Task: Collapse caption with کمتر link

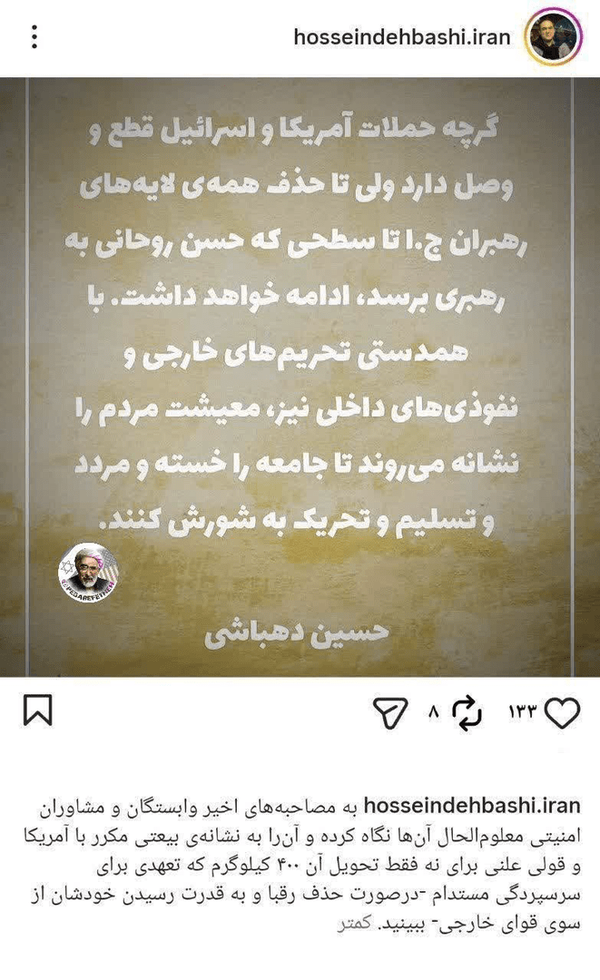Action: (354, 923)
